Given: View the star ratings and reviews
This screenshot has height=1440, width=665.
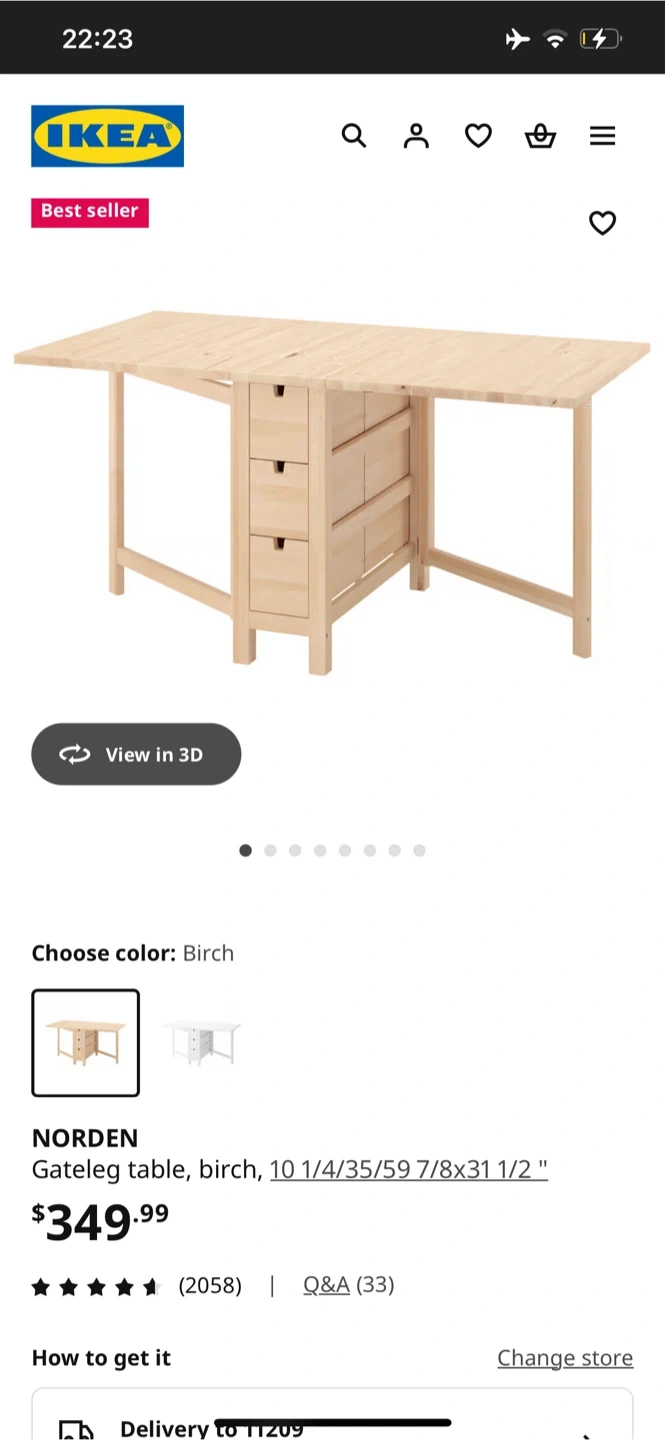Looking at the screenshot, I should (136, 1286).
